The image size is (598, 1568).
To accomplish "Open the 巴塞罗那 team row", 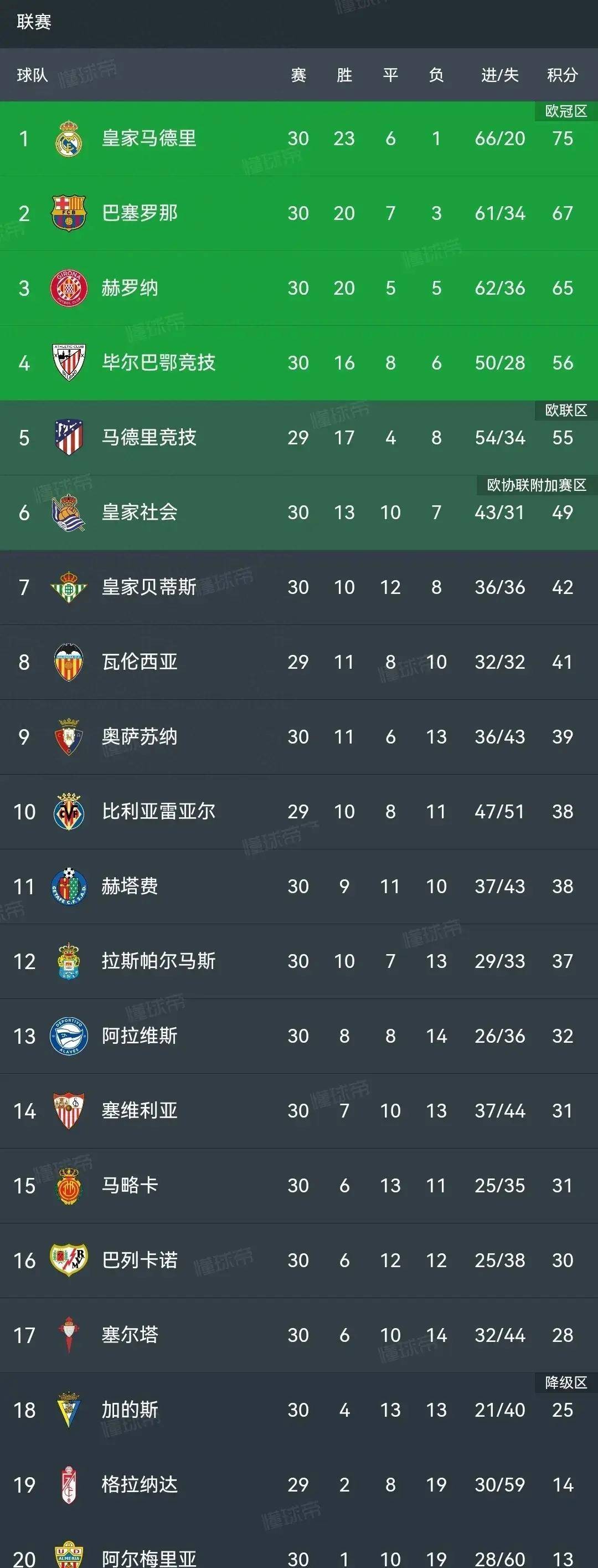I will click(x=140, y=213).
